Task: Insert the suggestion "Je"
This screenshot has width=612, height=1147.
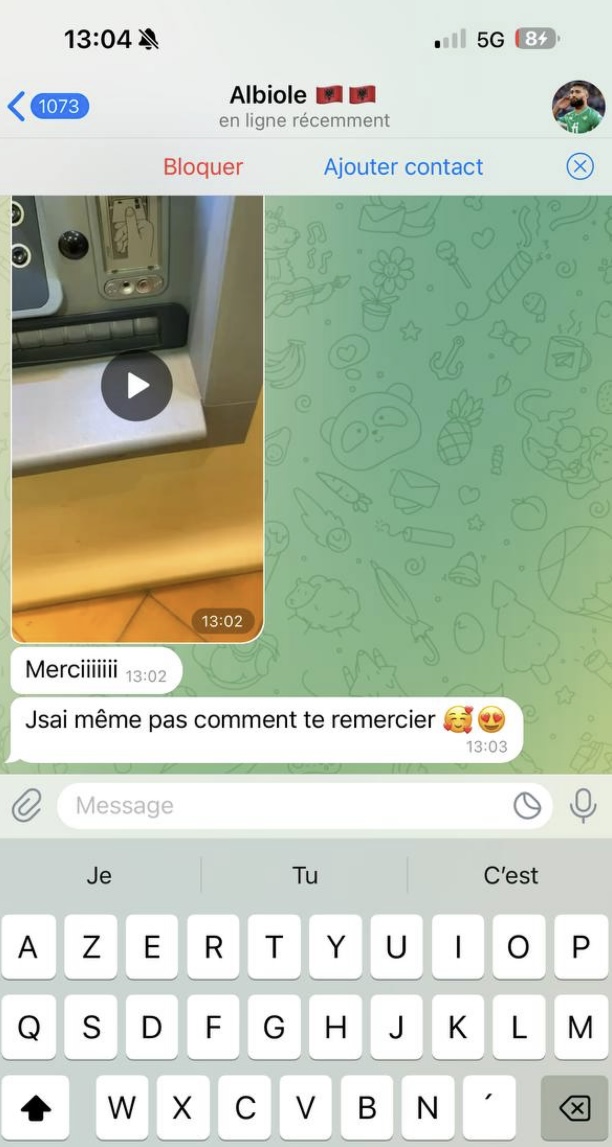Action: coord(99,875)
